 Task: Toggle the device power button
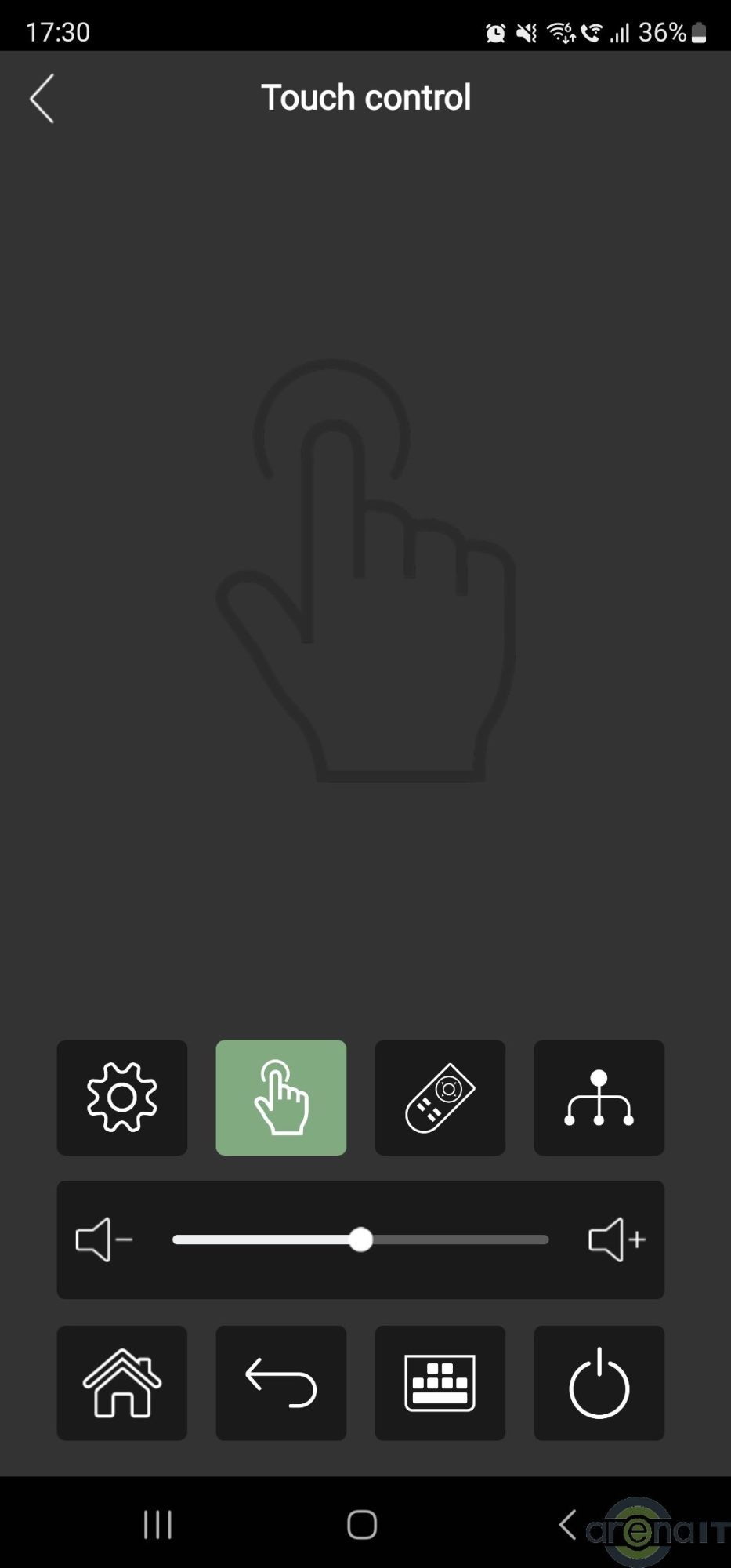599,1383
